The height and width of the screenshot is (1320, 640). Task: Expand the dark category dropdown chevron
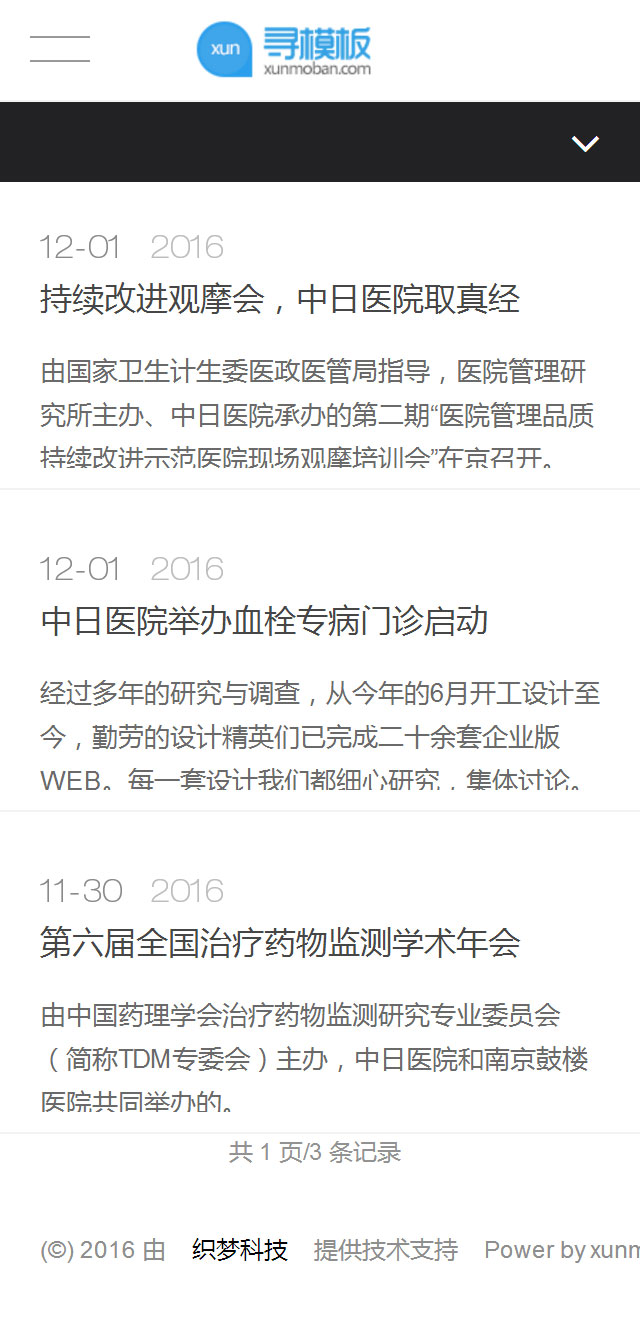pos(585,143)
